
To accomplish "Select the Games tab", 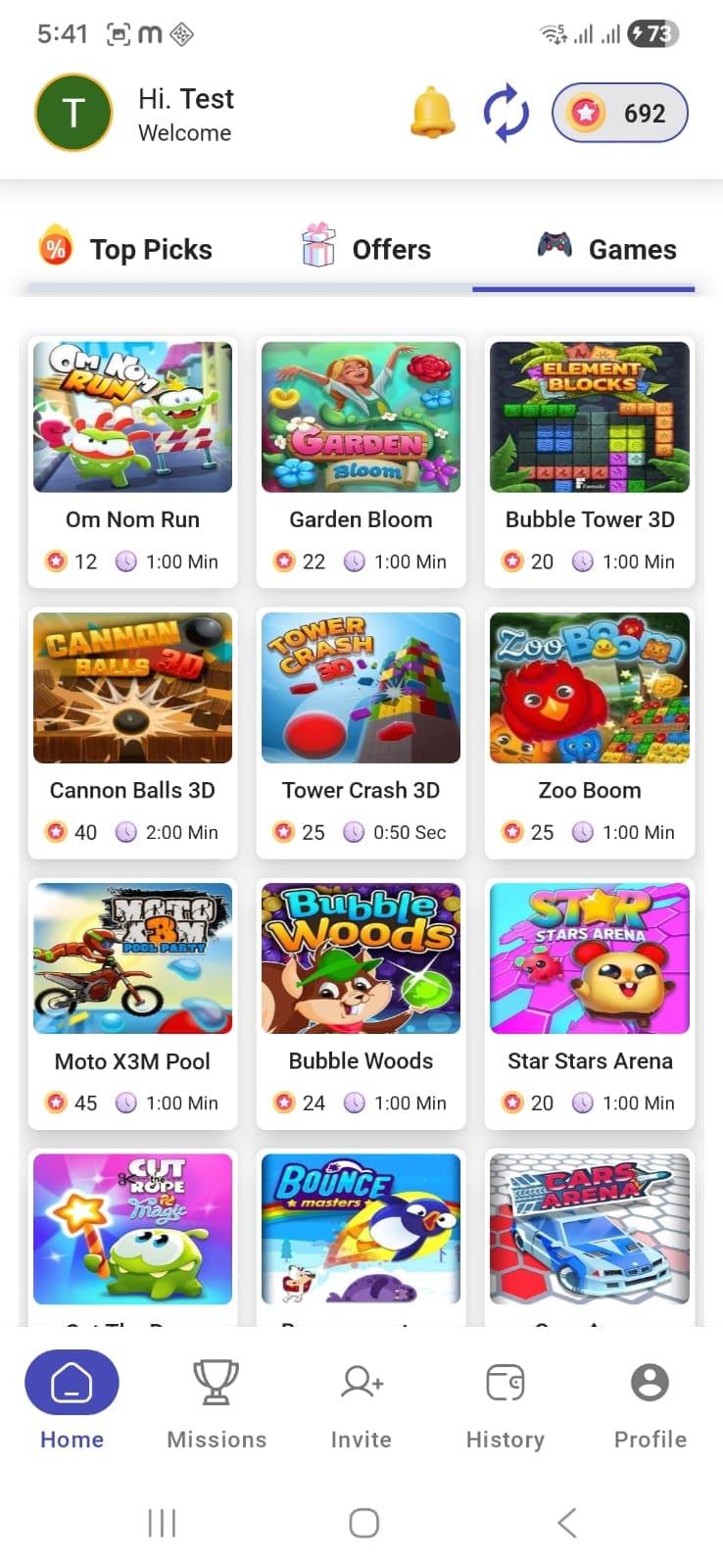I will pyautogui.click(x=632, y=248).
